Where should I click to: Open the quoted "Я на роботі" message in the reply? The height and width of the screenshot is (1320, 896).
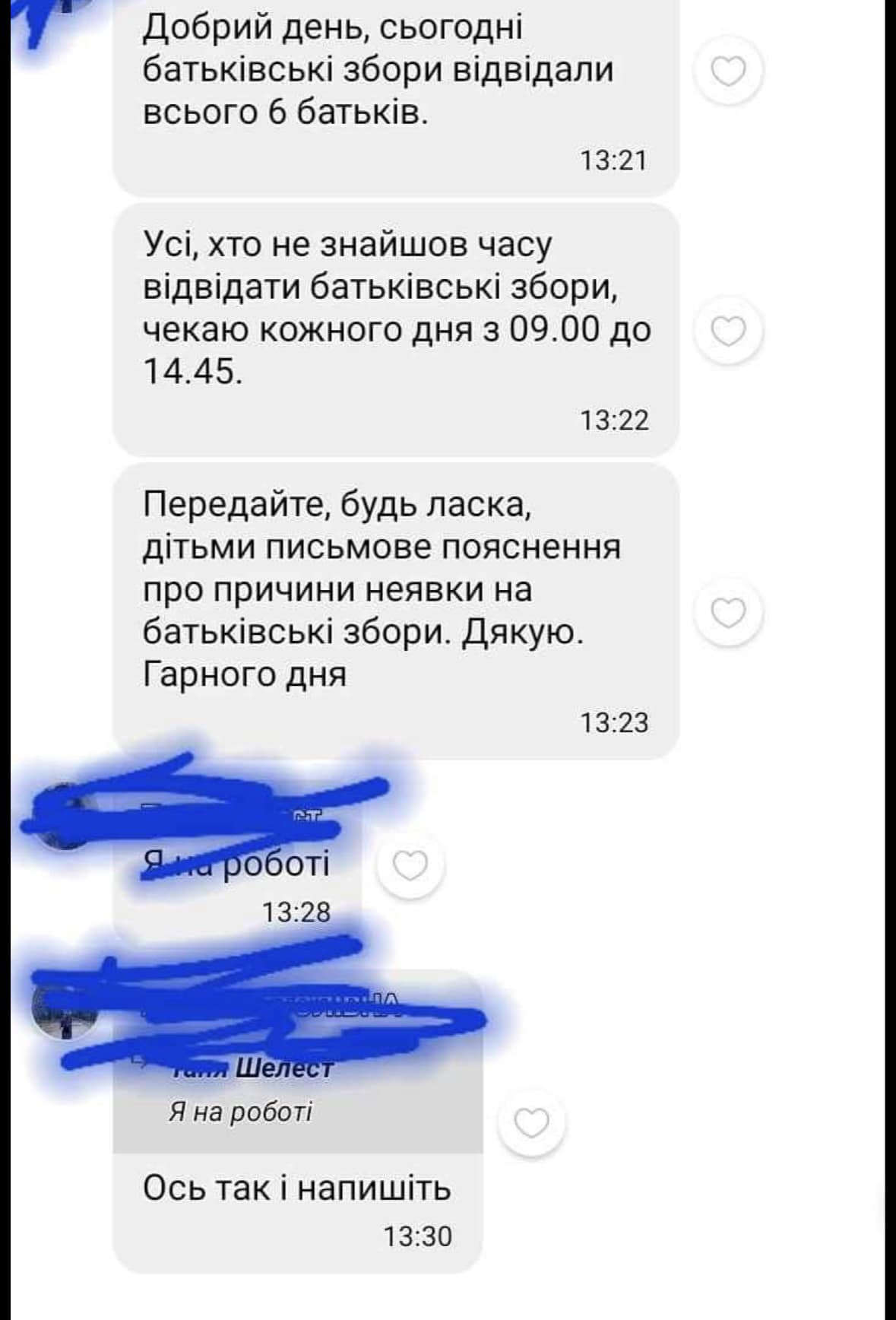[296, 1103]
